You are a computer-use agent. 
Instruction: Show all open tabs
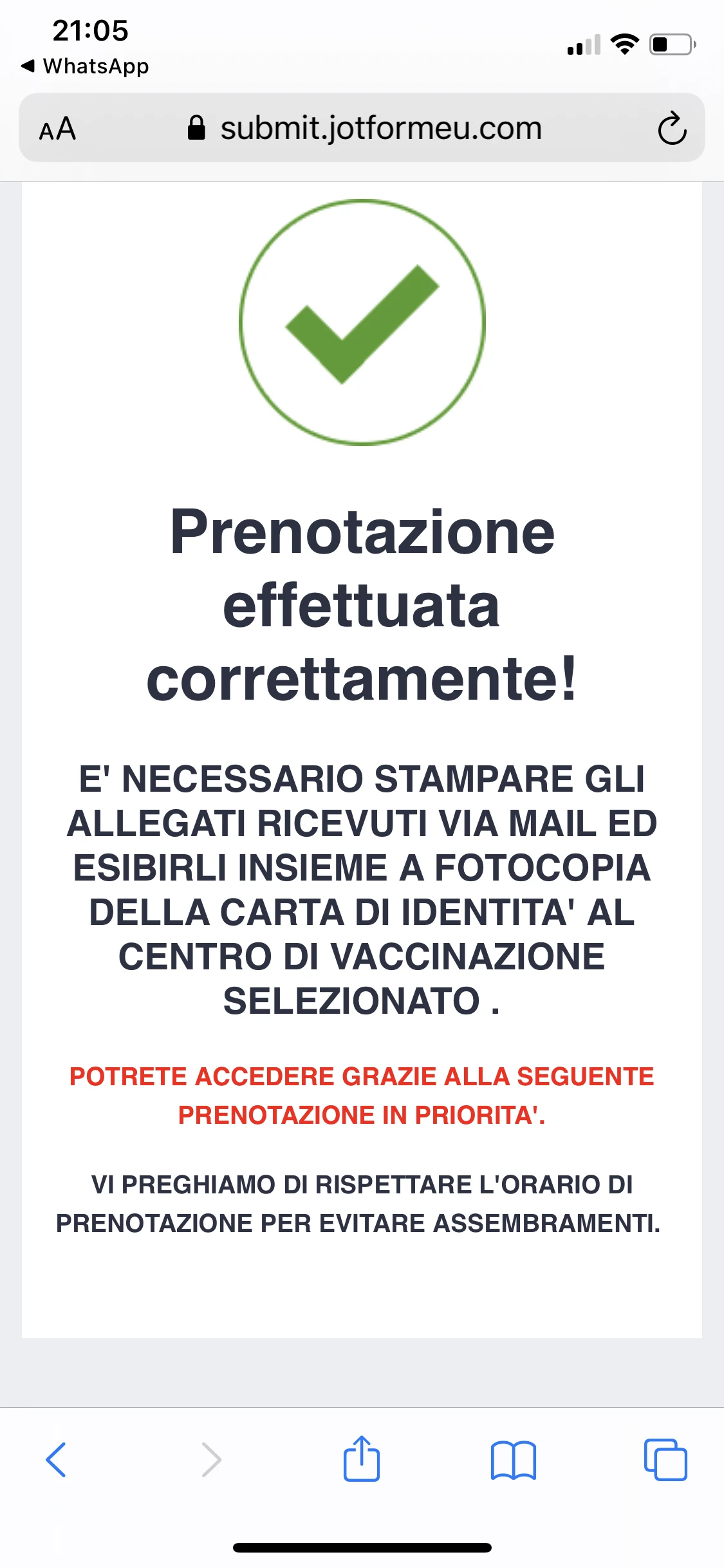[x=665, y=1459]
